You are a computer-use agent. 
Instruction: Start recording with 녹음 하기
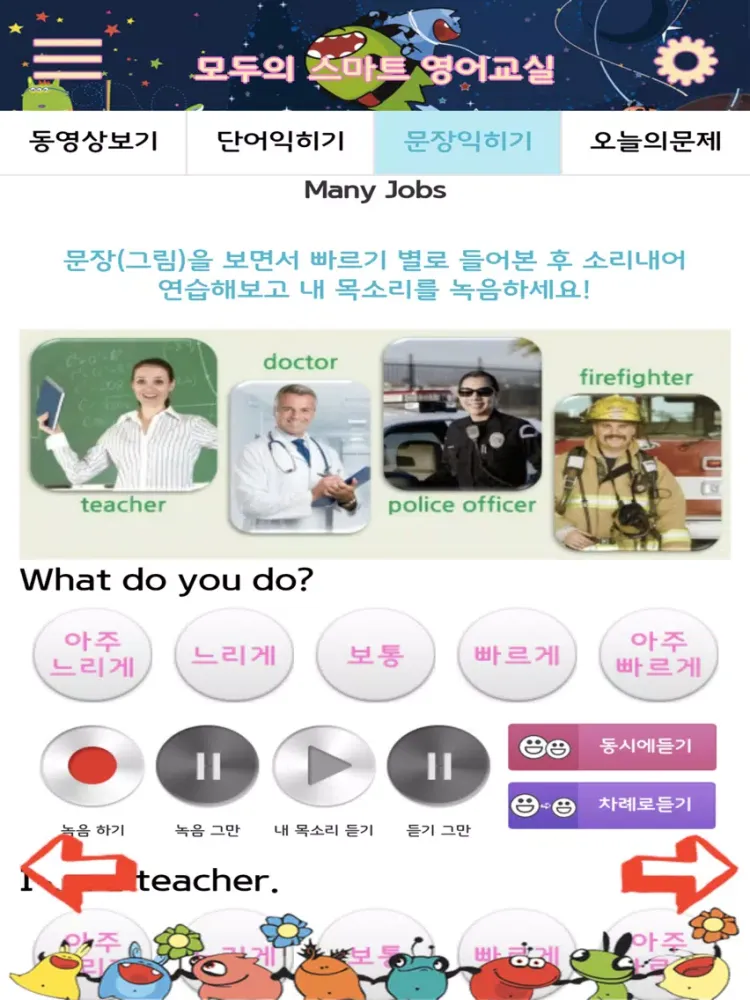[x=92, y=767]
